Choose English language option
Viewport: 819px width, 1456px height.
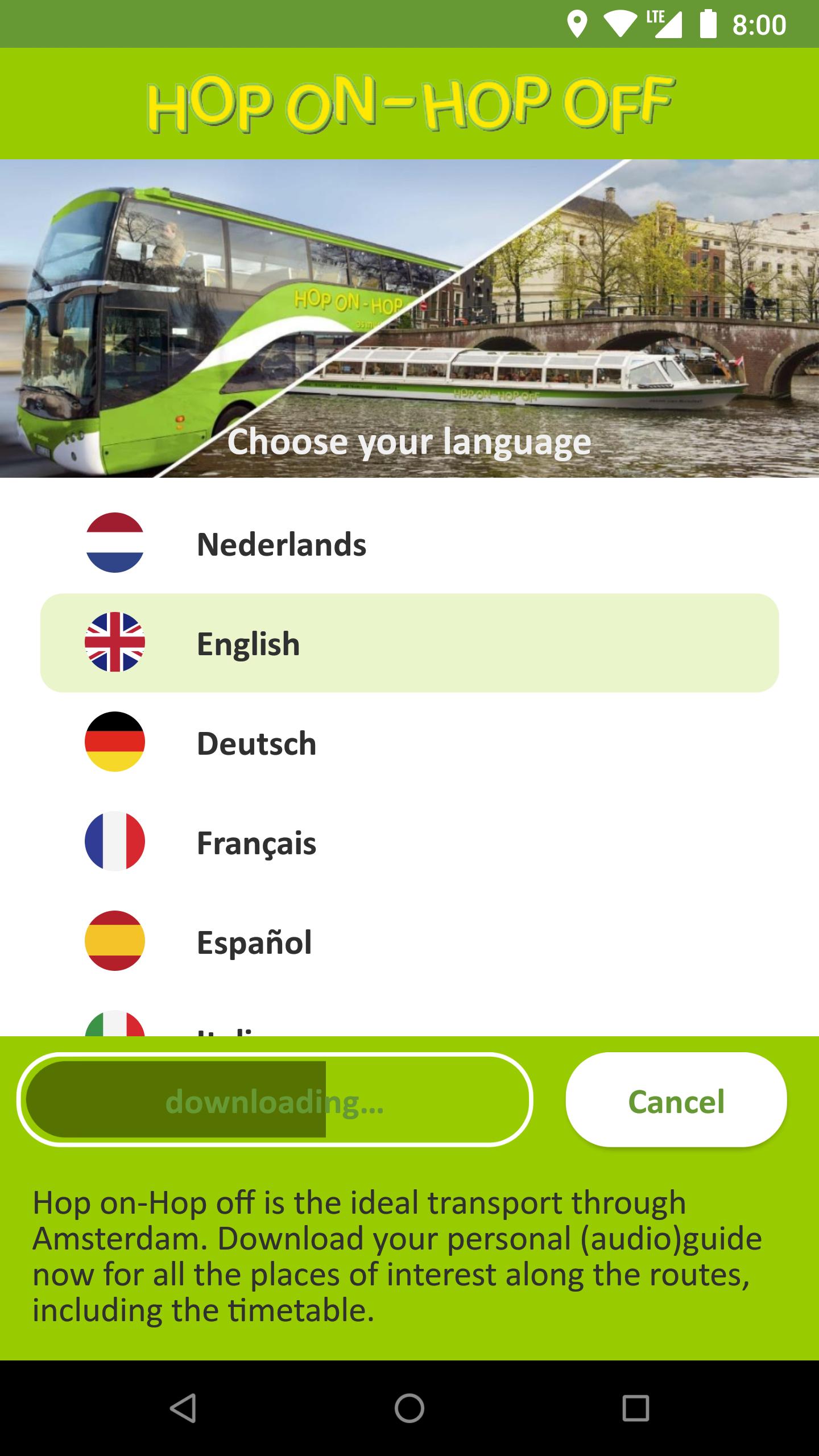tap(409, 643)
